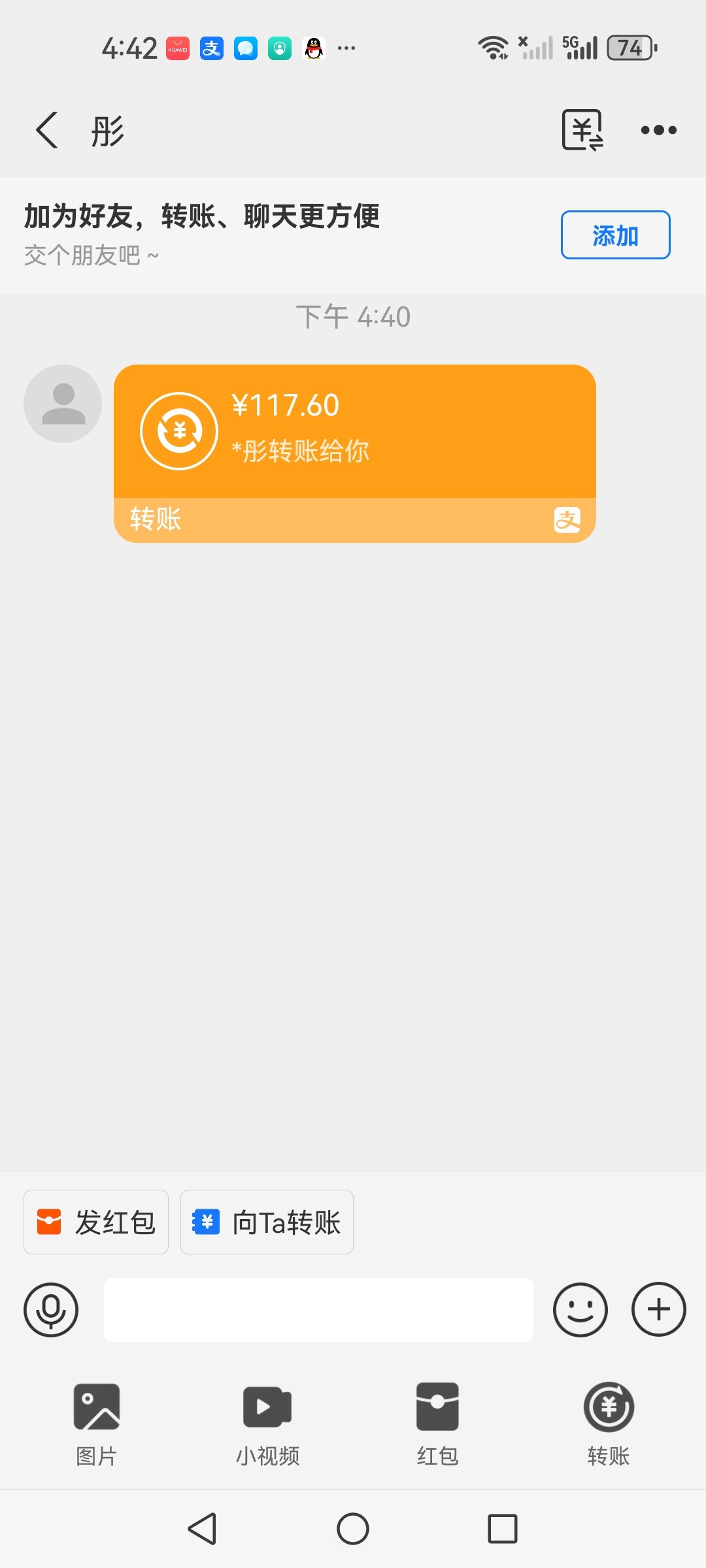
Task: Tap the 发红包 chip
Action: point(96,1222)
